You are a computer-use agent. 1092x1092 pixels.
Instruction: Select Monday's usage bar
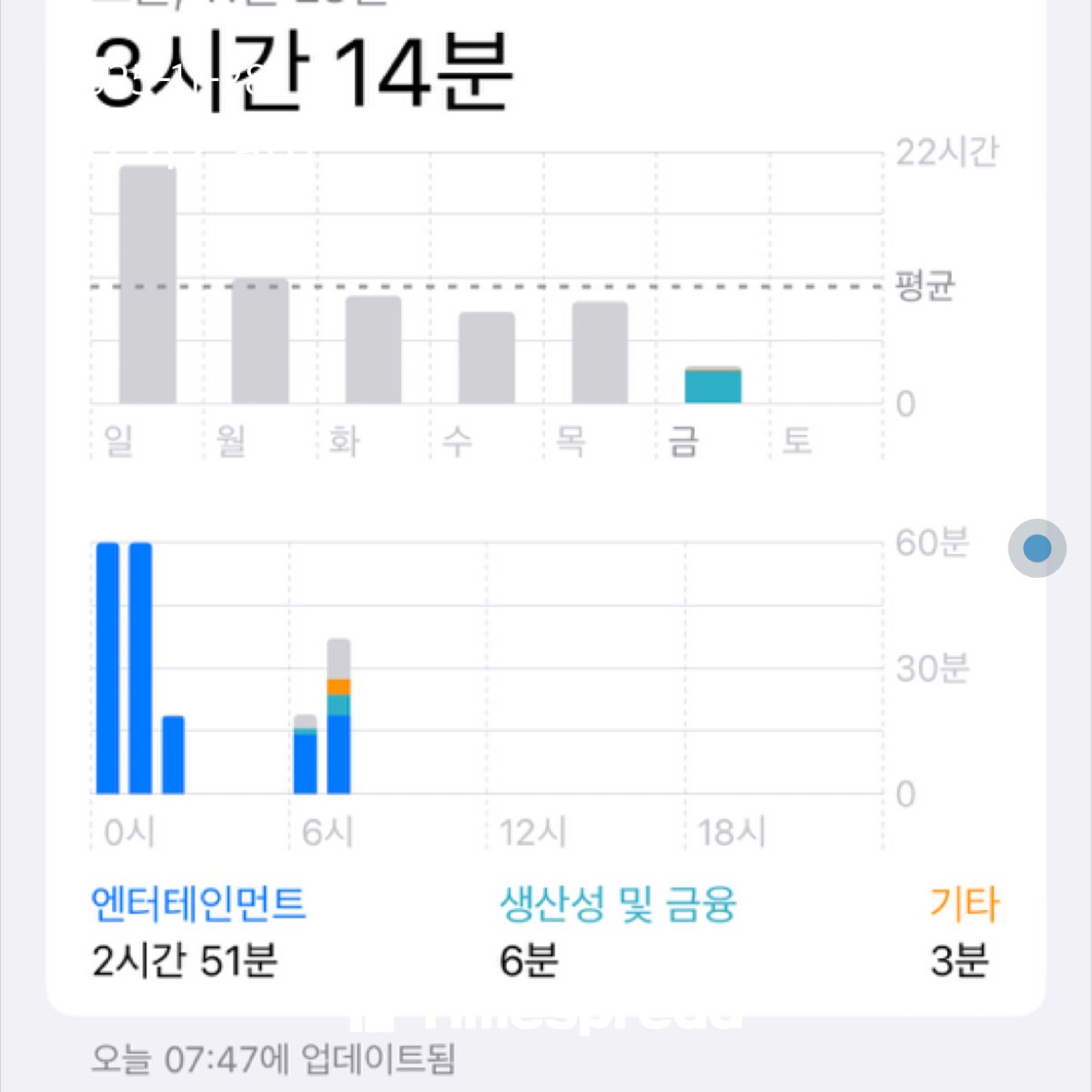(x=260, y=341)
